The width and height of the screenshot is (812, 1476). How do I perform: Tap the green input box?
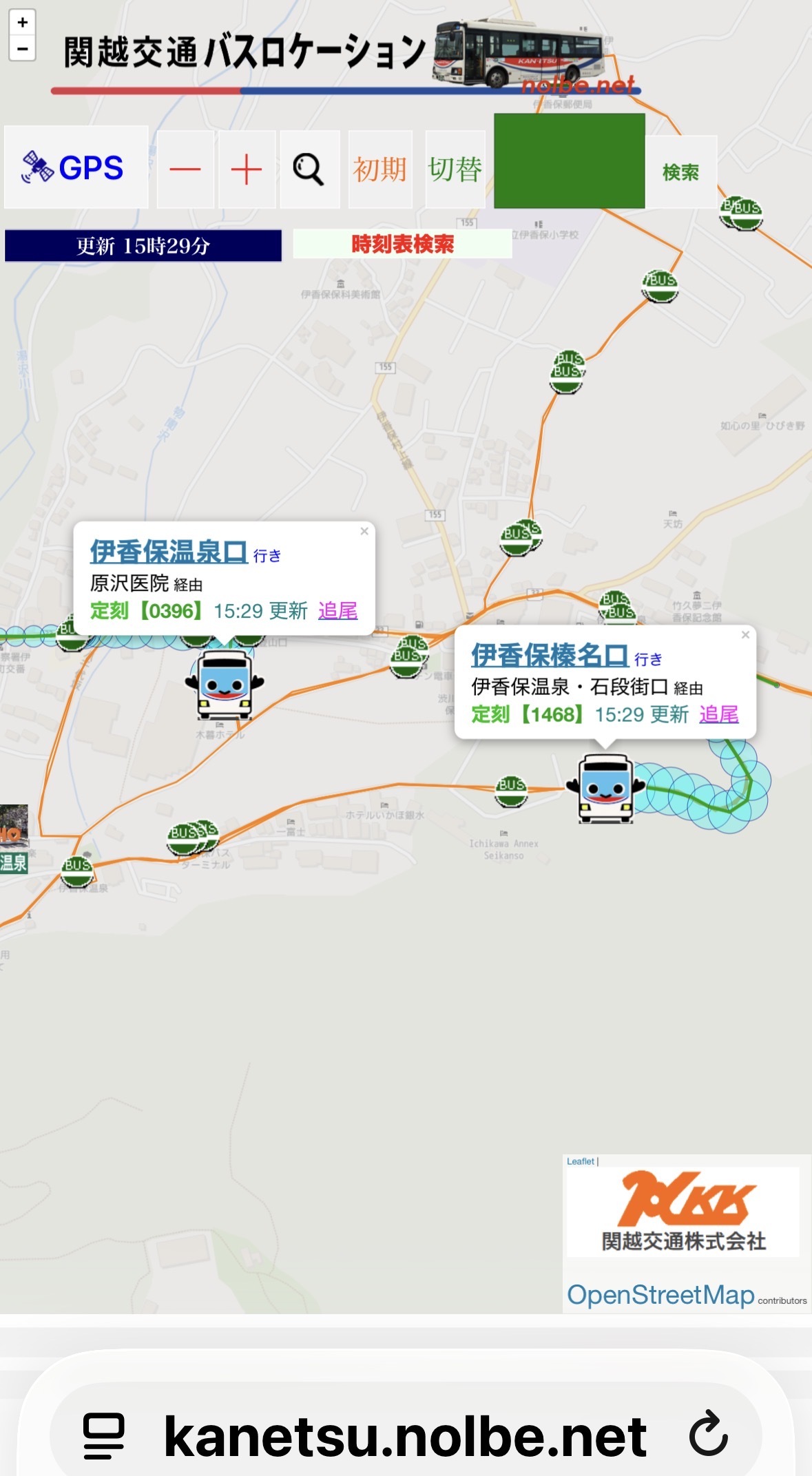pyautogui.click(x=569, y=161)
